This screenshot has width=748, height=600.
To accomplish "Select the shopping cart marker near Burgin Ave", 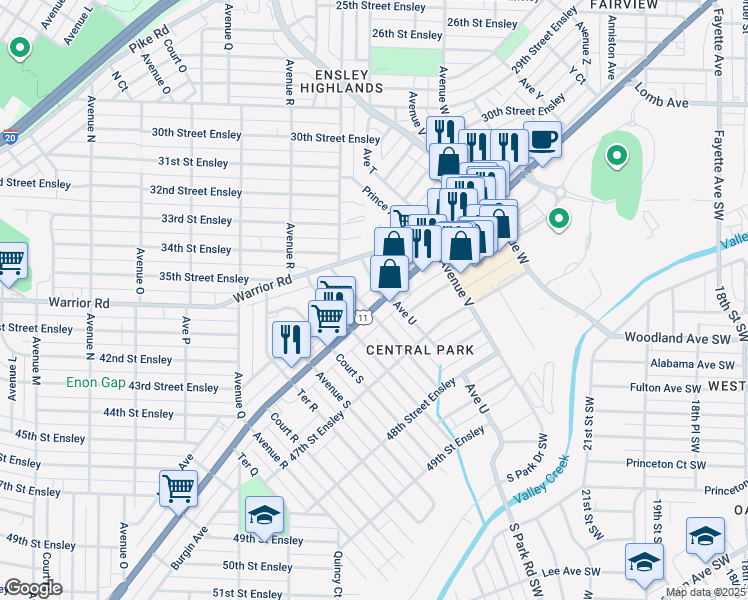I will [178, 490].
